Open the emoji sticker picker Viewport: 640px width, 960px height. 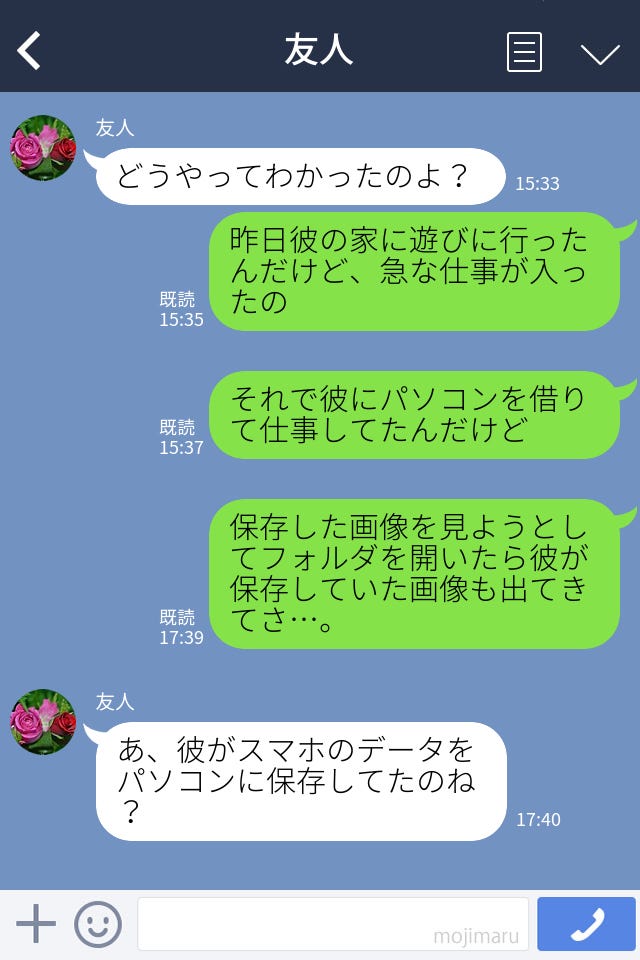coord(98,924)
